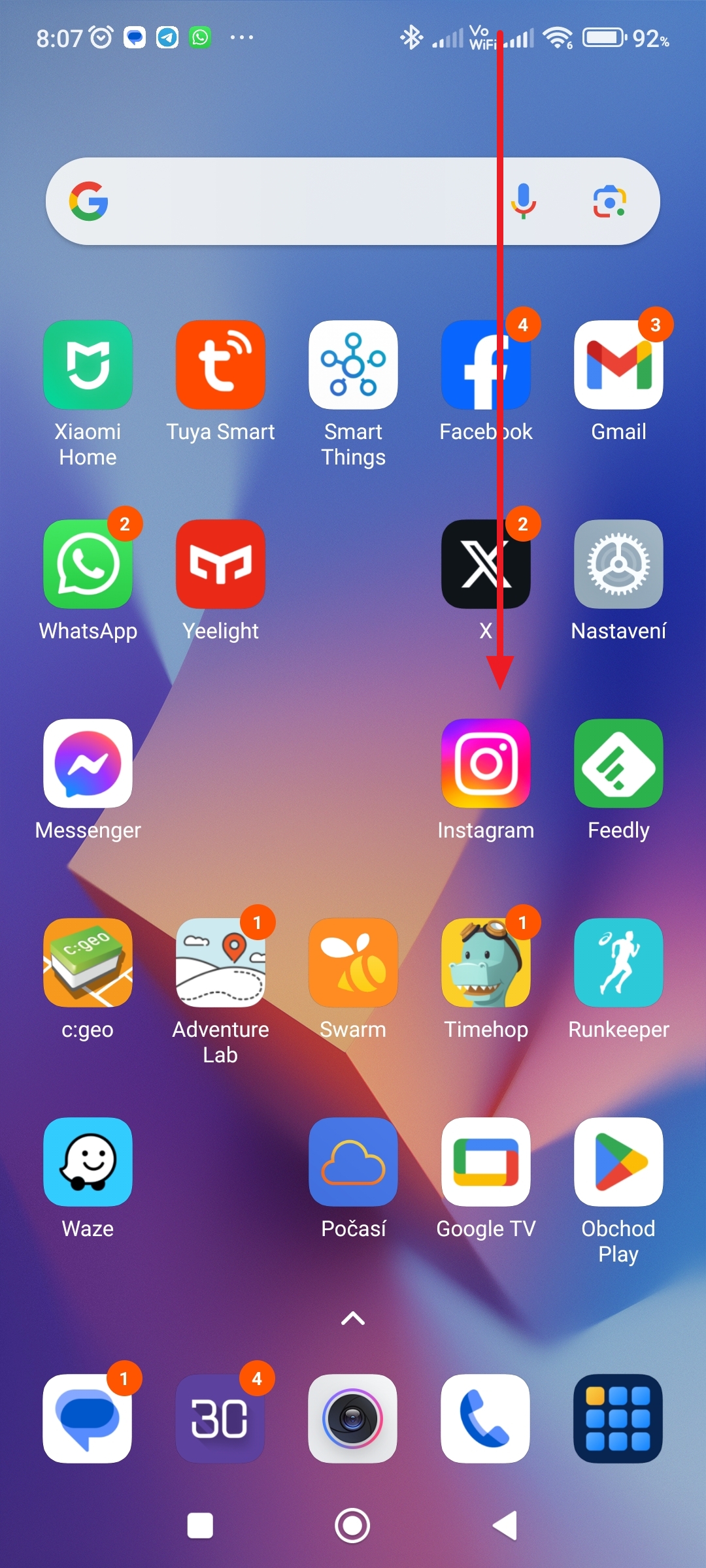
Task: Launch SmartThings app
Action: tap(353, 365)
